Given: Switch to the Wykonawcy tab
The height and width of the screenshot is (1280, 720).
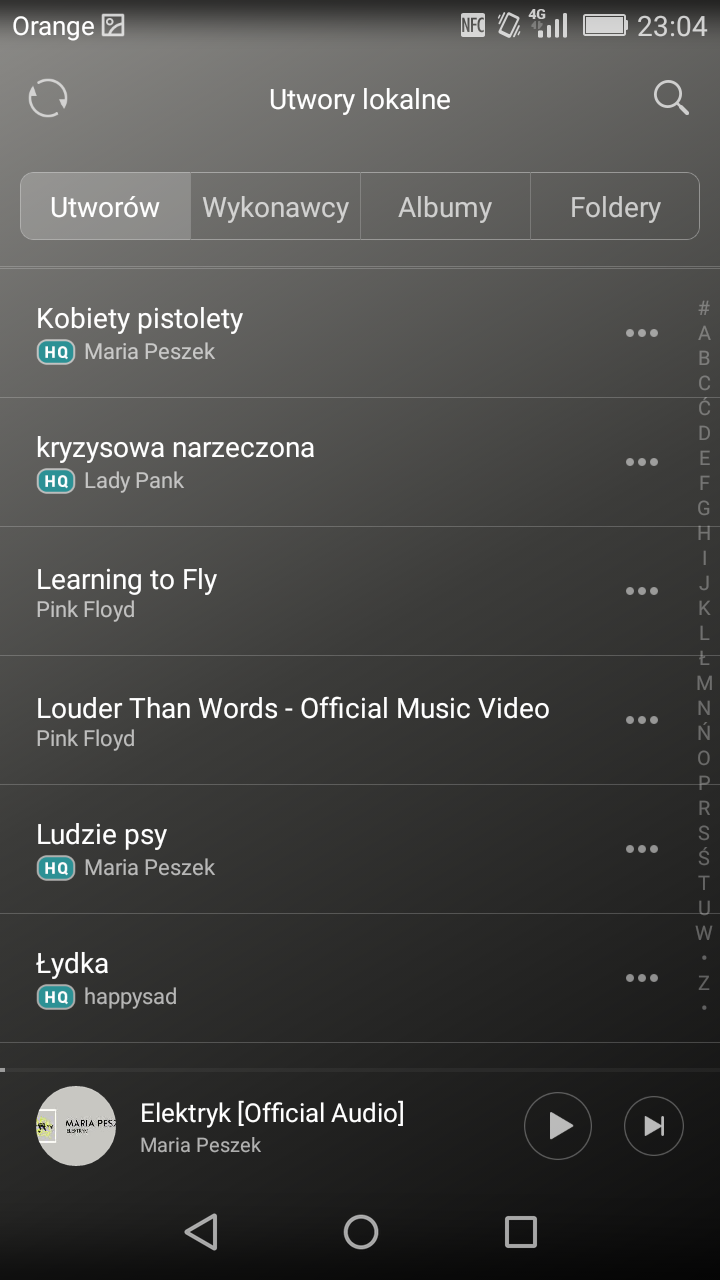Looking at the screenshot, I should pyautogui.click(x=275, y=207).
